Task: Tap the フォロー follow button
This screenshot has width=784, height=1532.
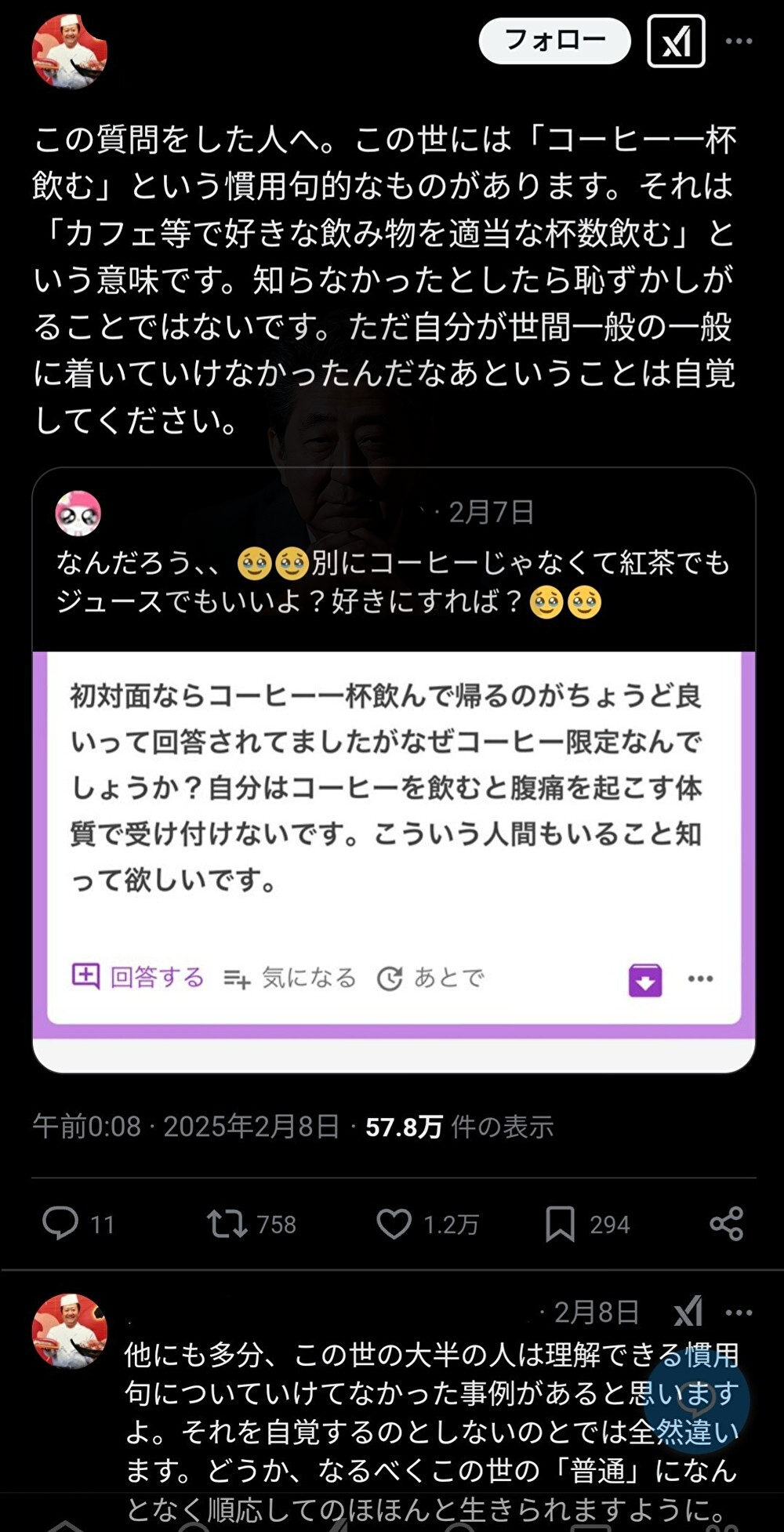Action: (554, 41)
